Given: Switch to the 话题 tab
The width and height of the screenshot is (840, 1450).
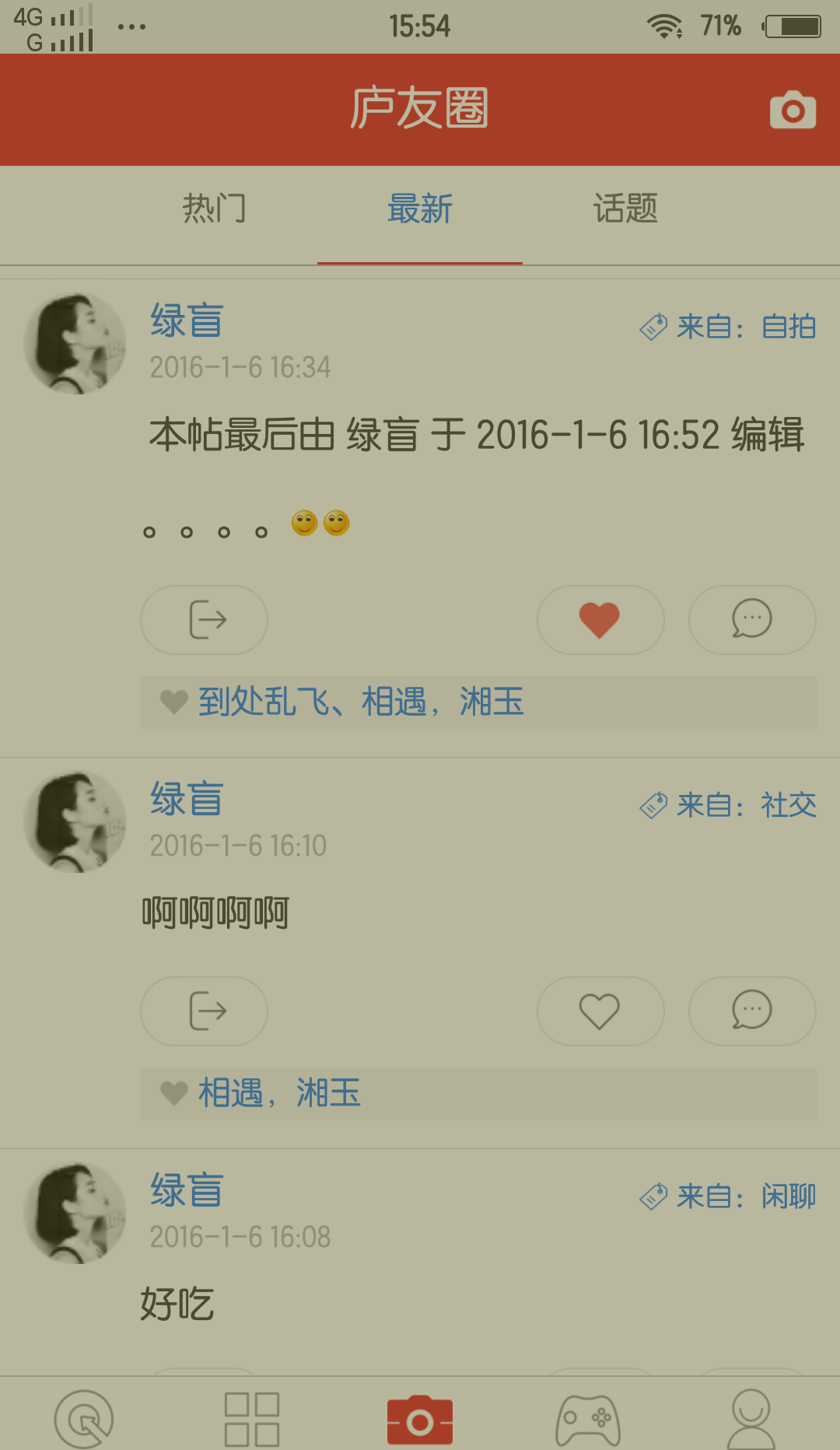Looking at the screenshot, I should tap(625, 209).
